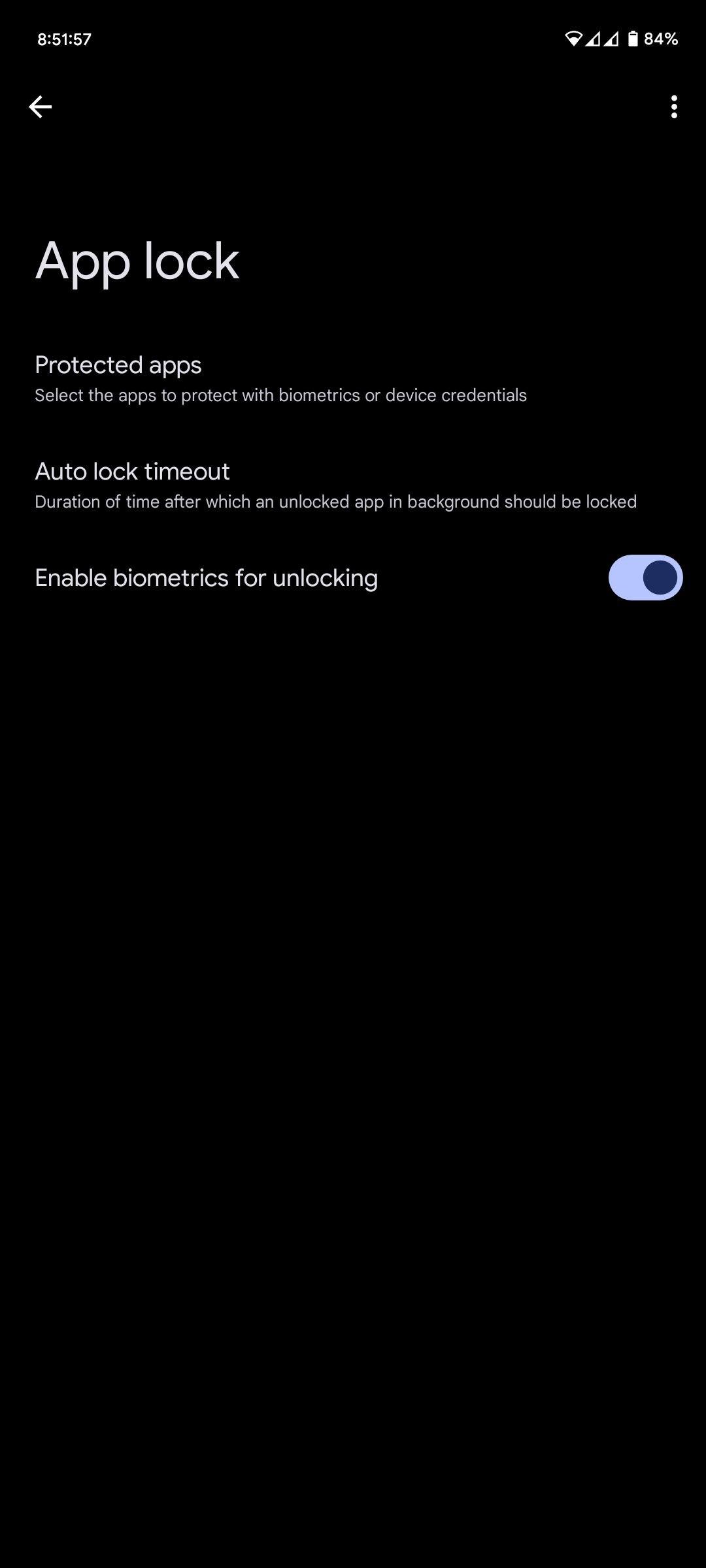
Task: Go back using the arrow
Action: 40,106
